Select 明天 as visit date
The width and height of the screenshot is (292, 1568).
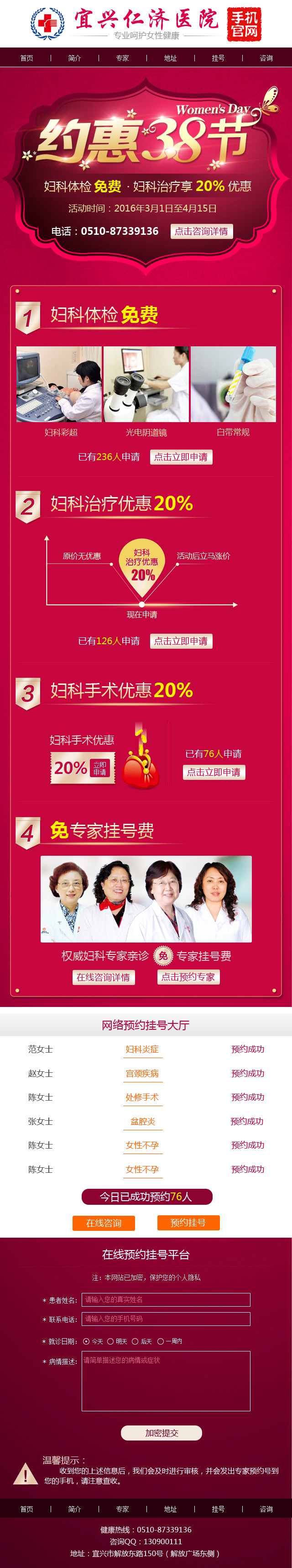111,1341
